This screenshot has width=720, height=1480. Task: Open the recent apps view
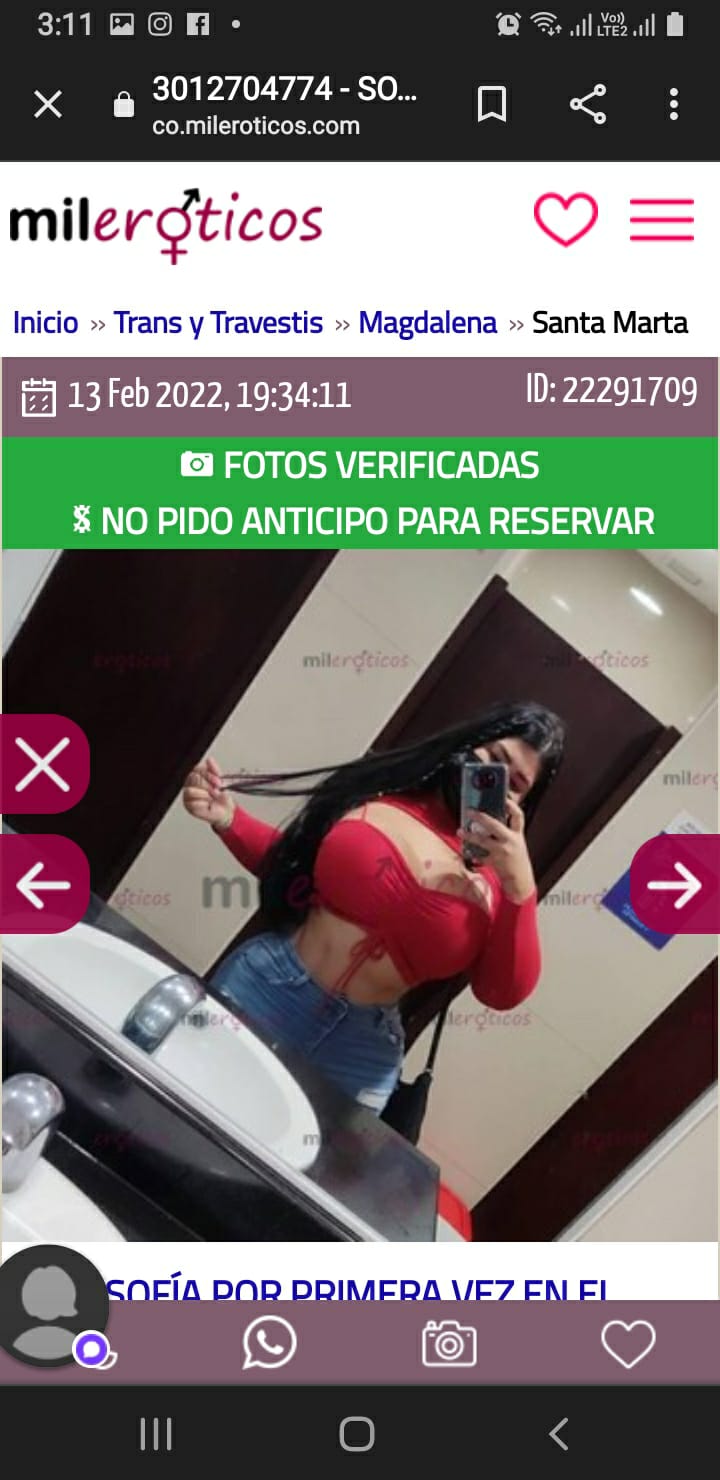coord(156,1434)
